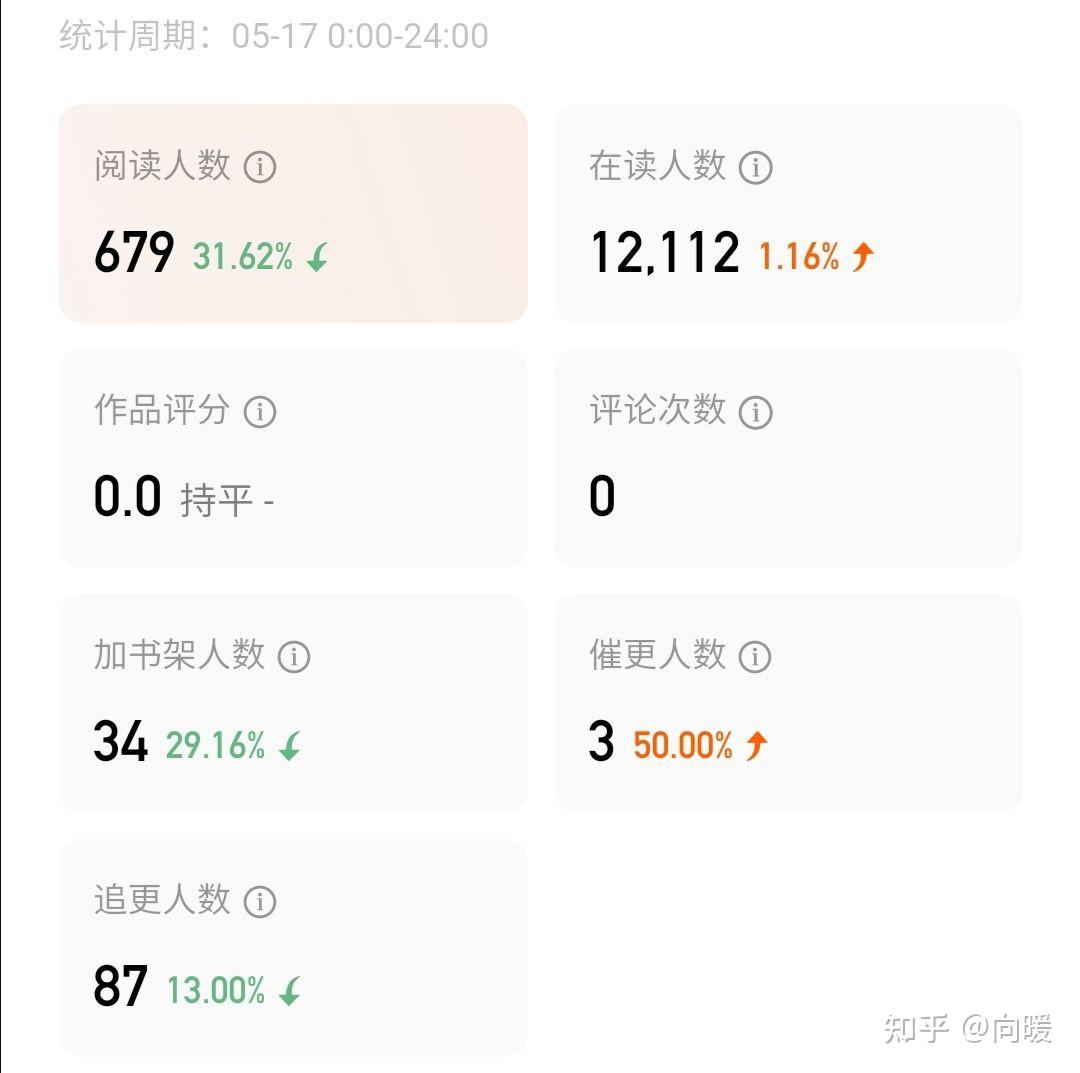This screenshot has width=1080, height=1073.
Task: Open the info icon beside 阅读人数
Action: pyautogui.click(x=260, y=167)
